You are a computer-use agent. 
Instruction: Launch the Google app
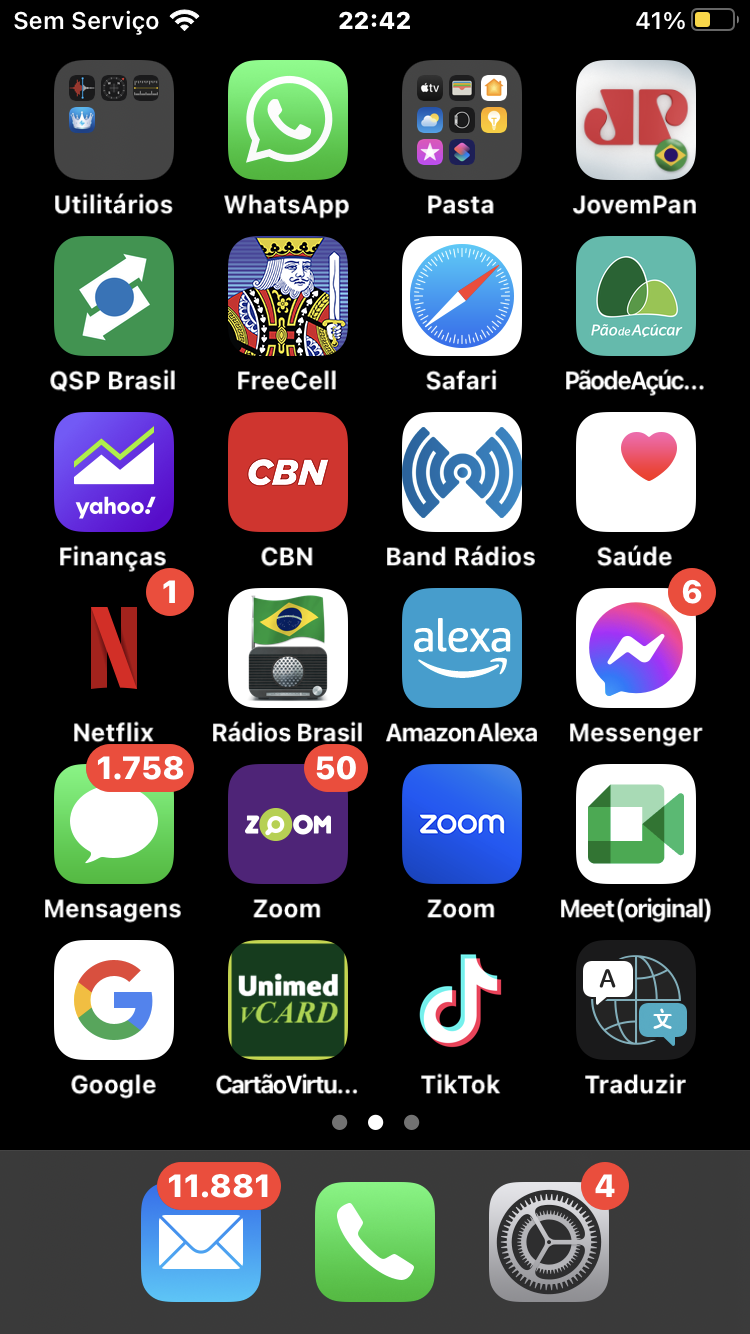tap(113, 1000)
